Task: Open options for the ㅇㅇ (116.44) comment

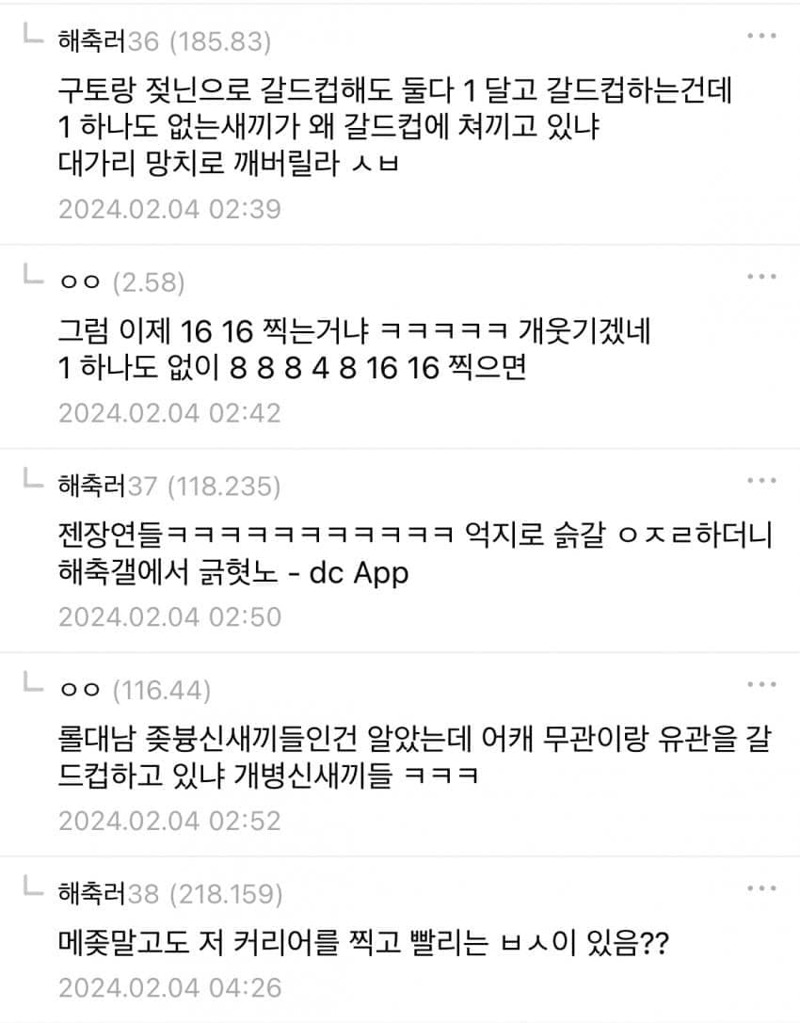Action: (762, 683)
